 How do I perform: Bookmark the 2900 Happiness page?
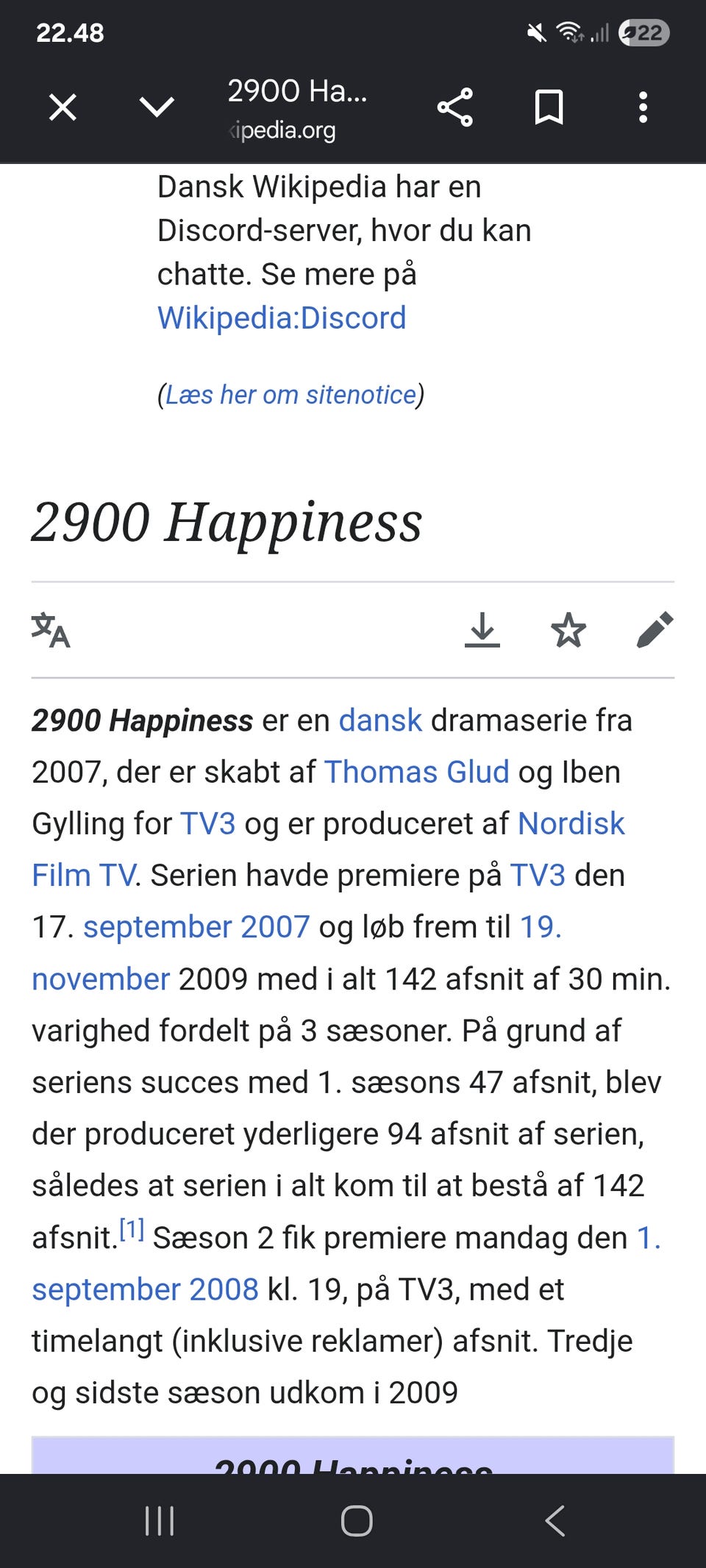(549, 107)
